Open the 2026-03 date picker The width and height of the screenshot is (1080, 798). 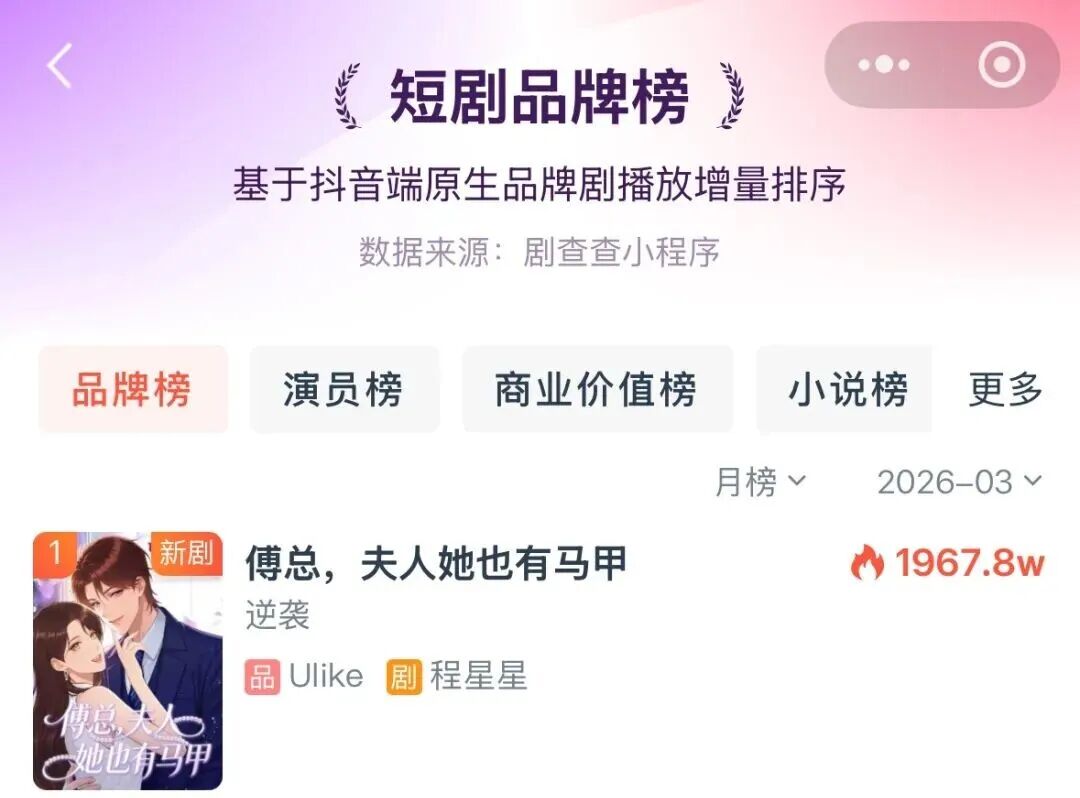click(959, 483)
